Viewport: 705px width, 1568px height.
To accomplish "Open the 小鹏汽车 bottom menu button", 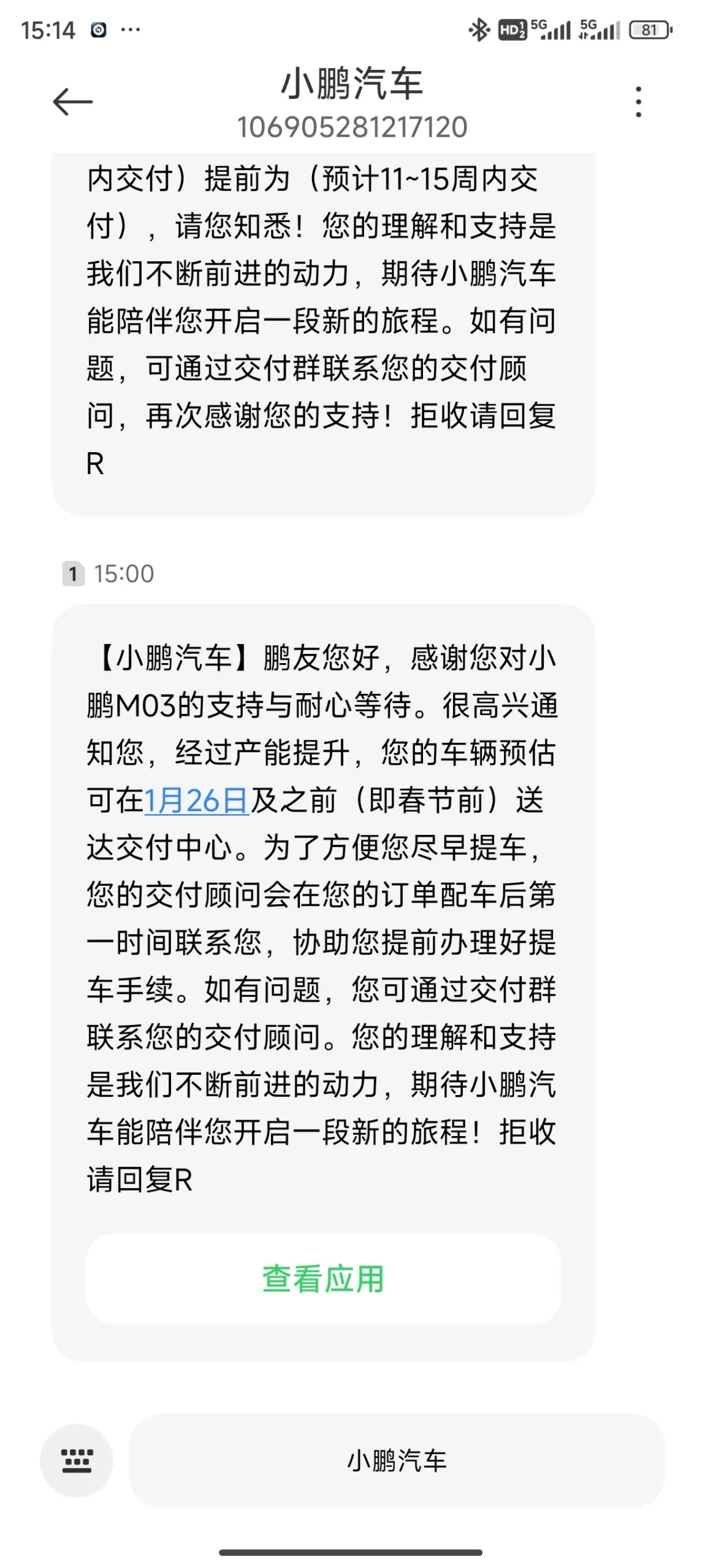I will tap(397, 1460).
